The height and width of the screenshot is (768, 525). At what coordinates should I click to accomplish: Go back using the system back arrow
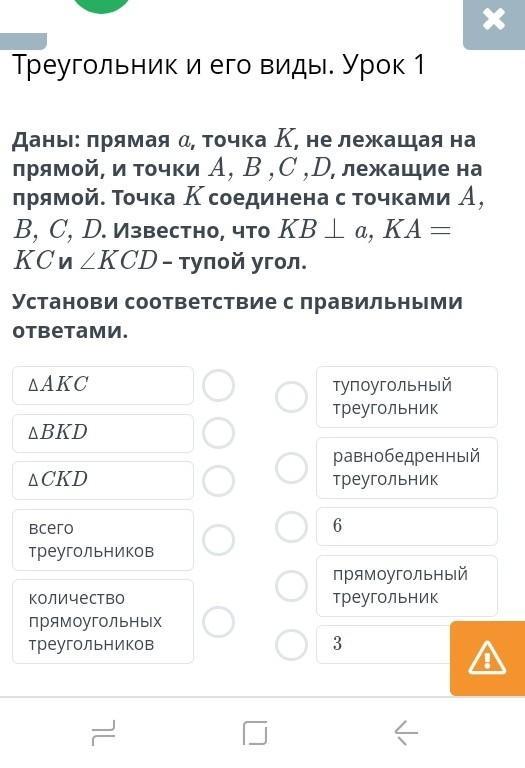tap(406, 733)
